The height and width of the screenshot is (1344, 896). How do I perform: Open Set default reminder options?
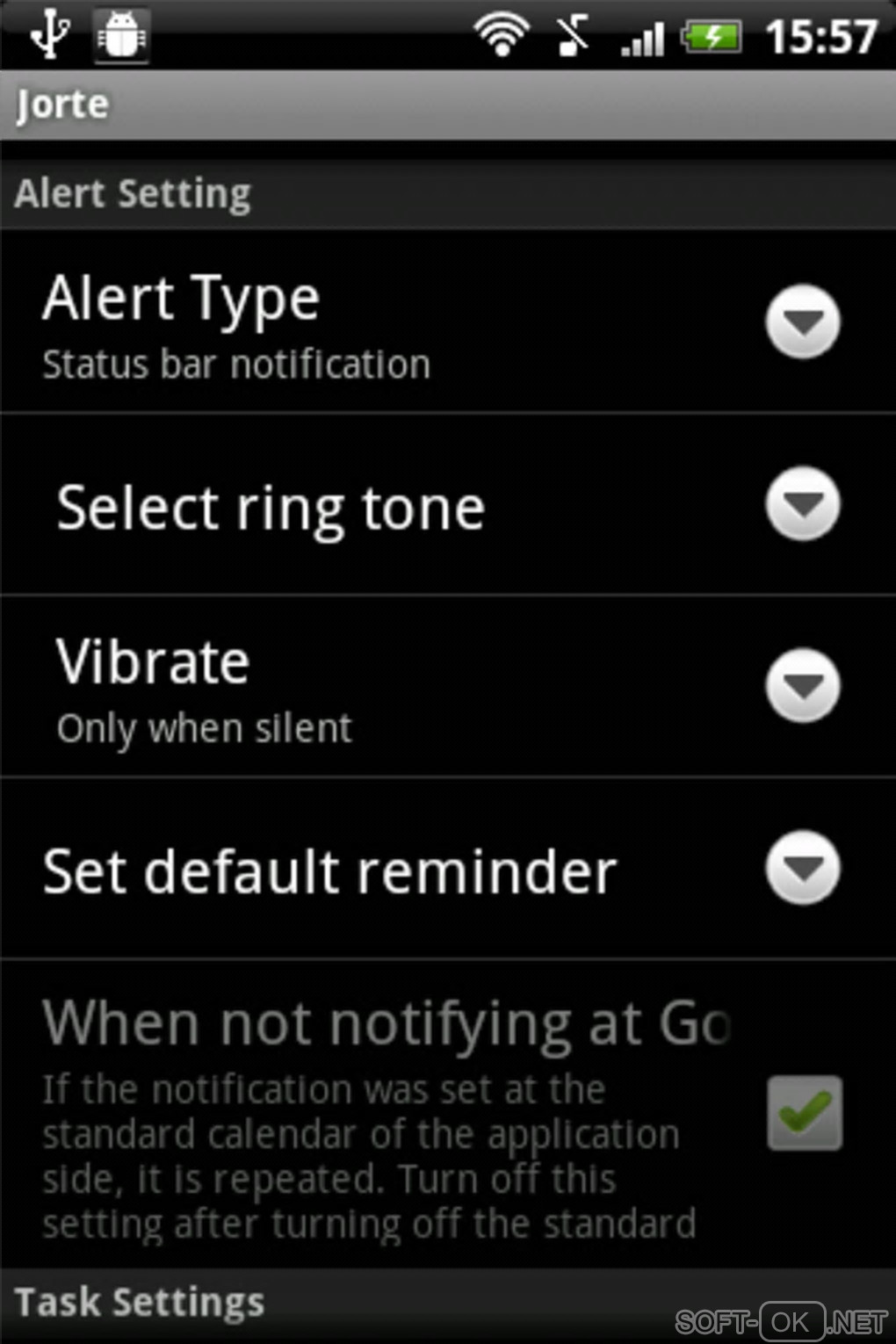(x=802, y=868)
